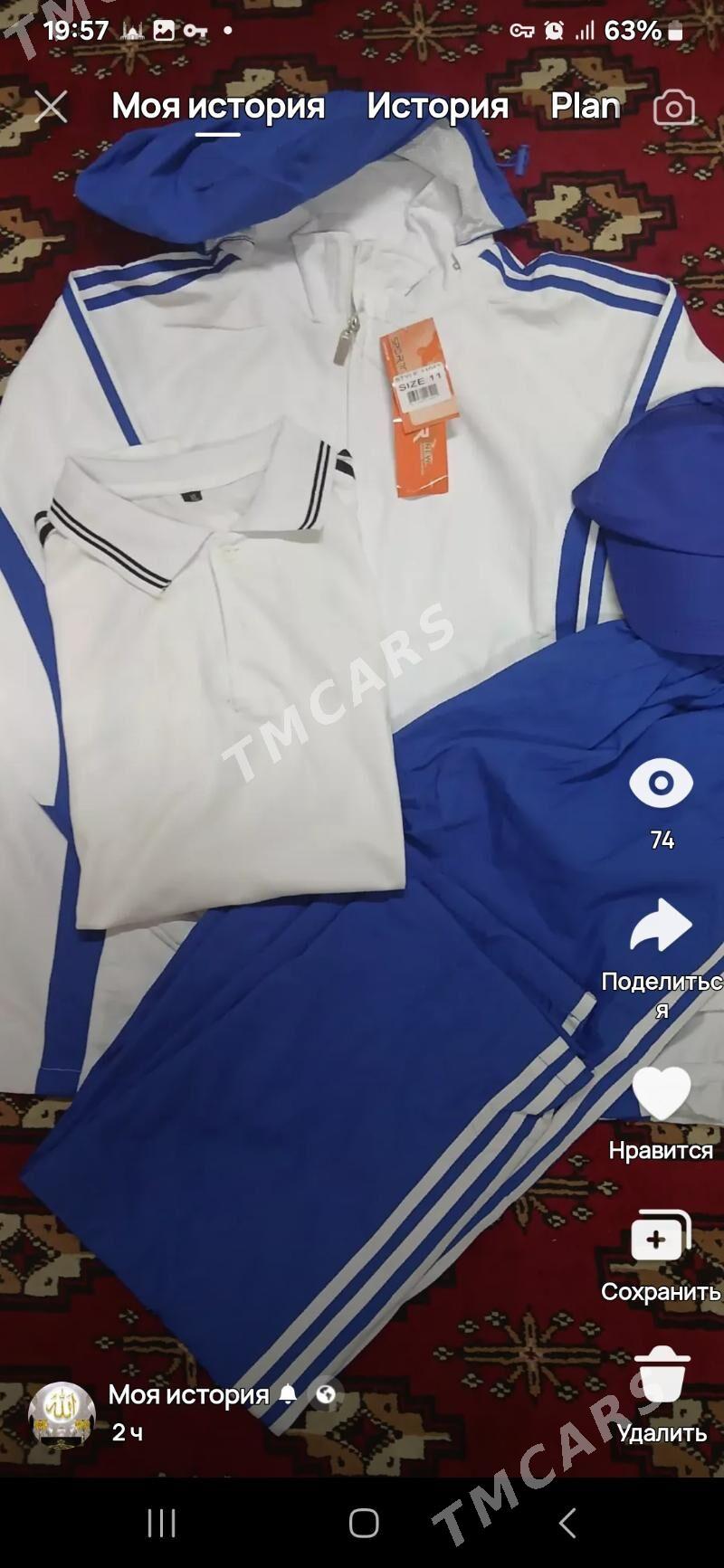
Task: Delete the story with Удалить
Action: pyautogui.click(x=662, y=1394)
